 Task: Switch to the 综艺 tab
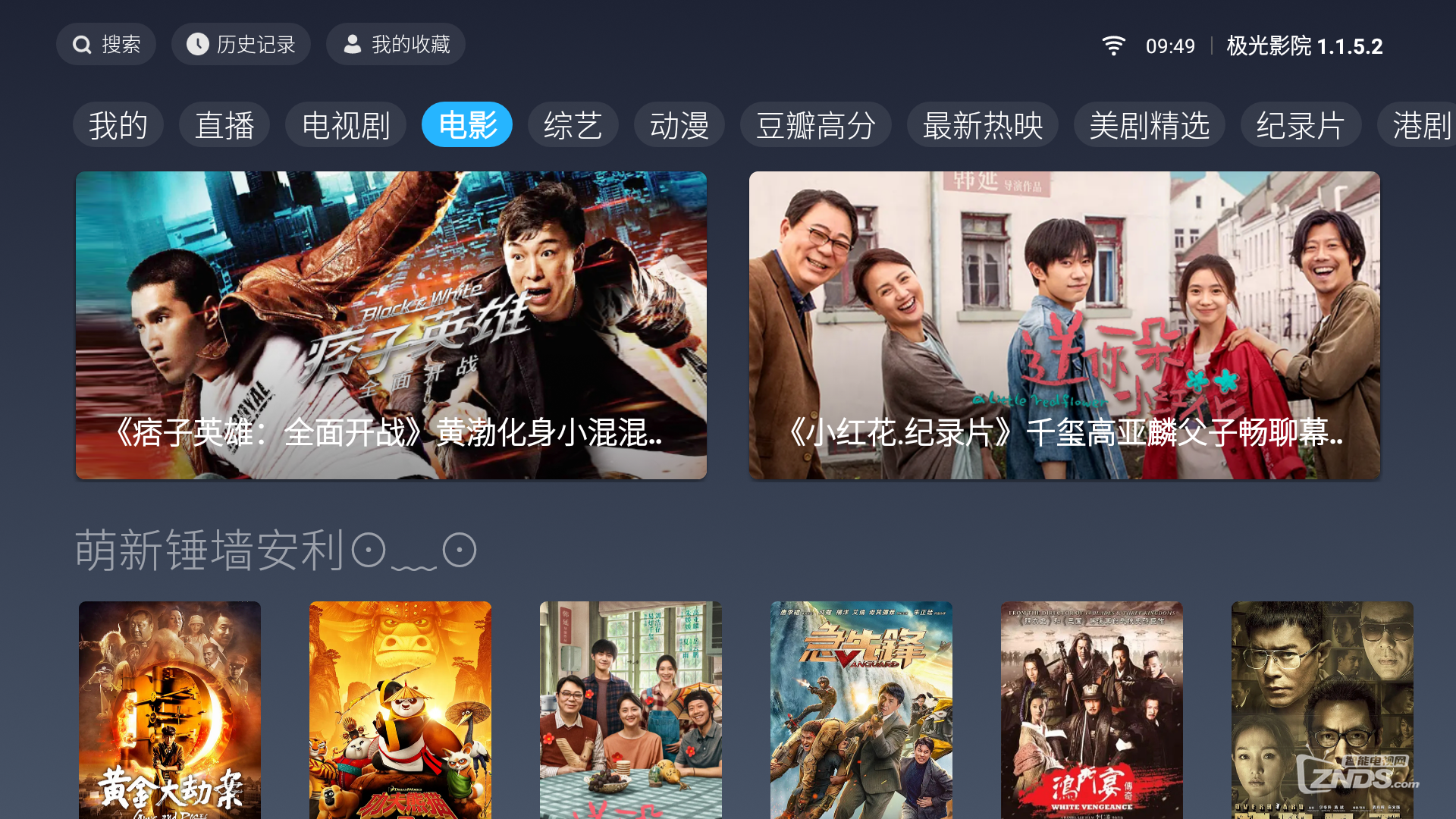pyautogui.click(x=573, y=125)
